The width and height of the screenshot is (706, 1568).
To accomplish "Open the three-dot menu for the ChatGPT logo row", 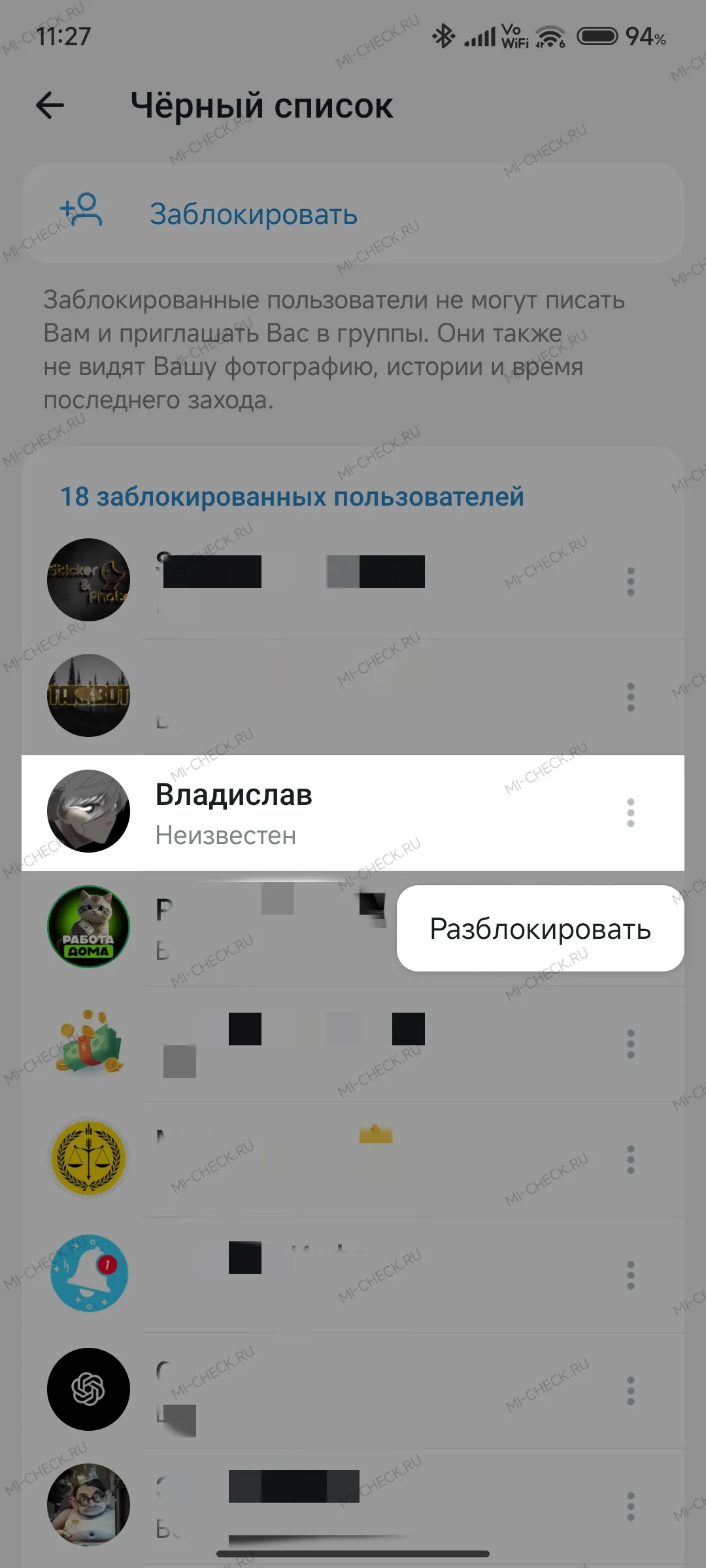I will pyautogui.click(x=630, y=1391).
